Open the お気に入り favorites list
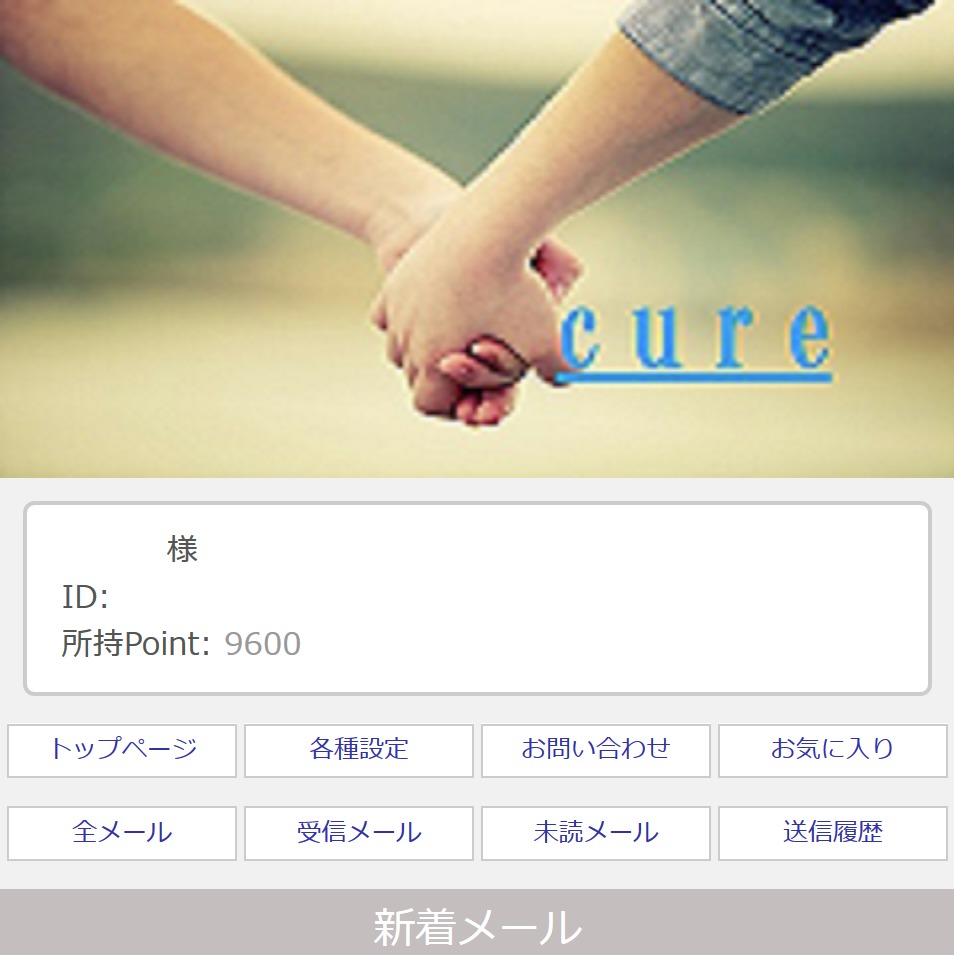 832,750
